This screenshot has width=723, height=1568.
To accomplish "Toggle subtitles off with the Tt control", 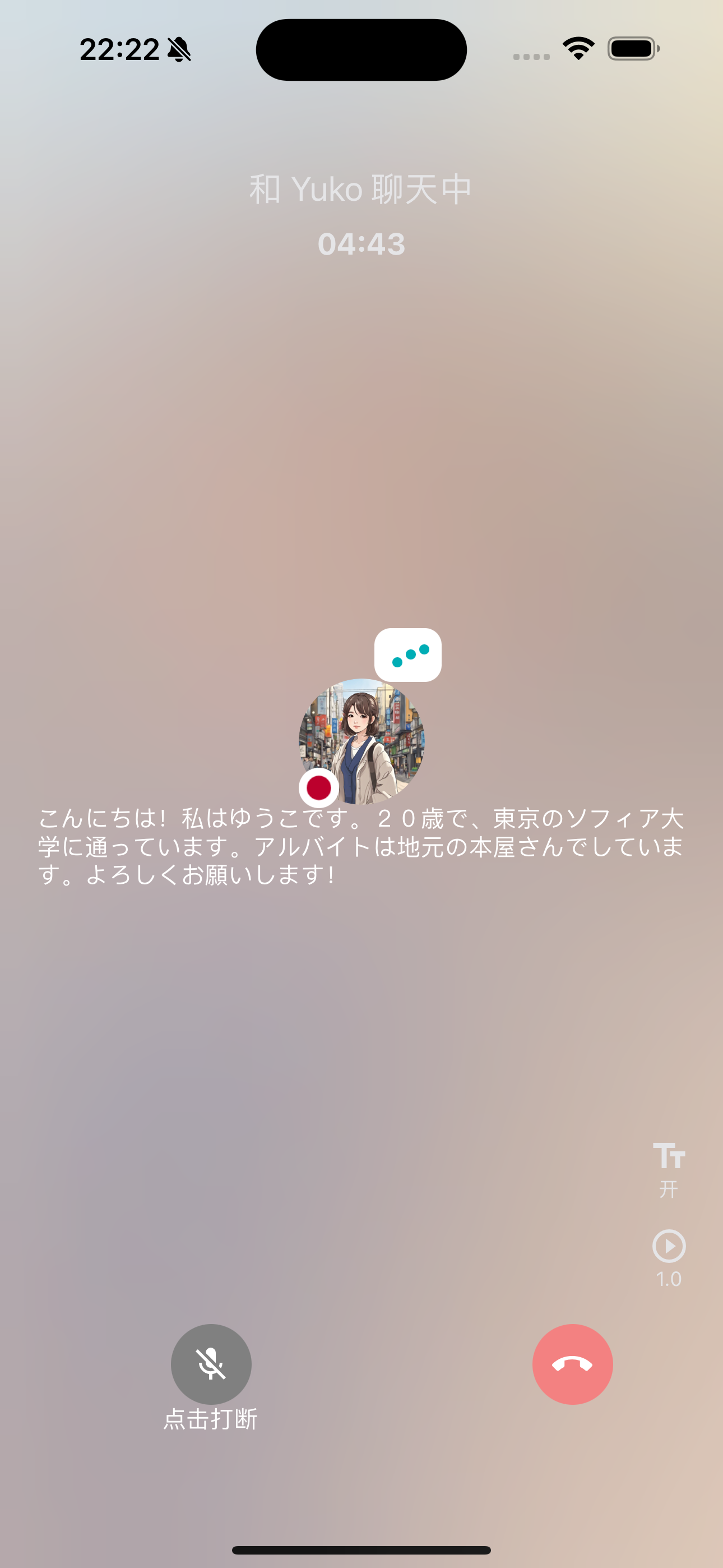I will tap(668, 1155).
